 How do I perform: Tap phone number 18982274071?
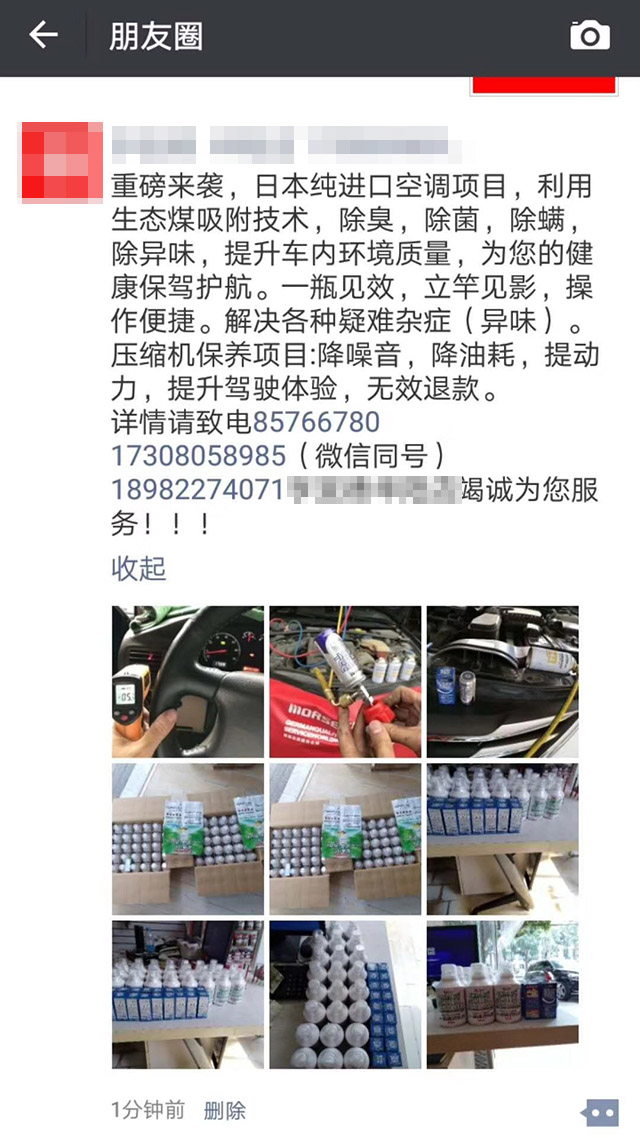coord(197,490)
